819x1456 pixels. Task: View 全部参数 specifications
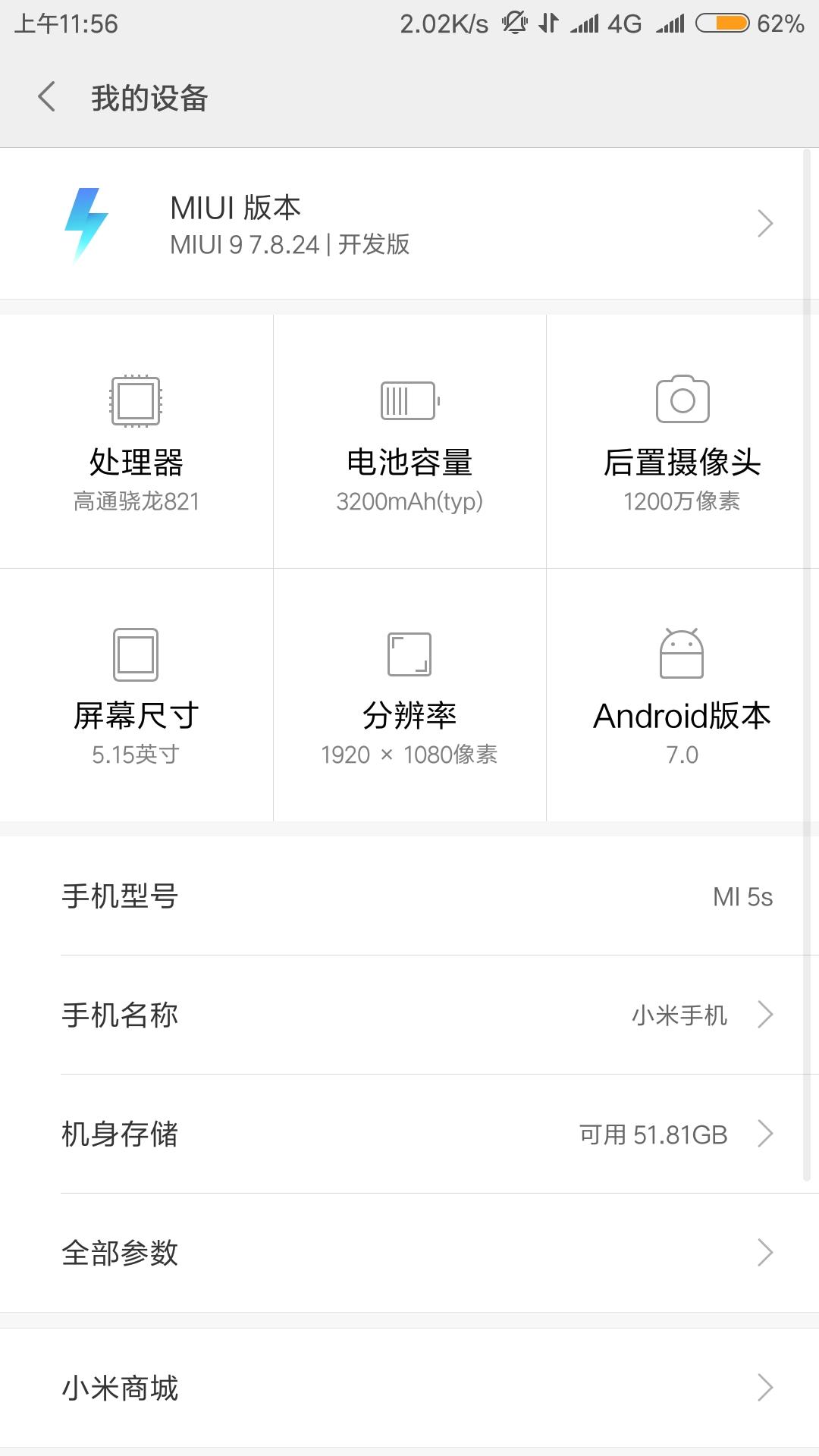coord(409,1253)
